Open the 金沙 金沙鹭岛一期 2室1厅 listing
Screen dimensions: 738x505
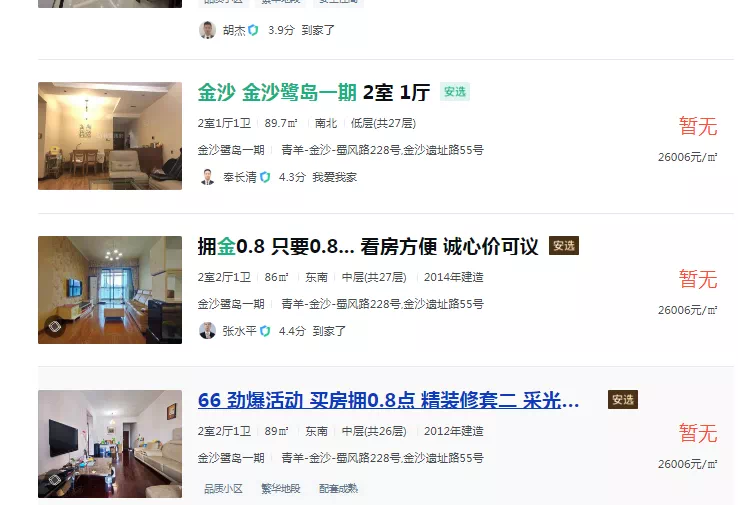(x=313, y=93)
